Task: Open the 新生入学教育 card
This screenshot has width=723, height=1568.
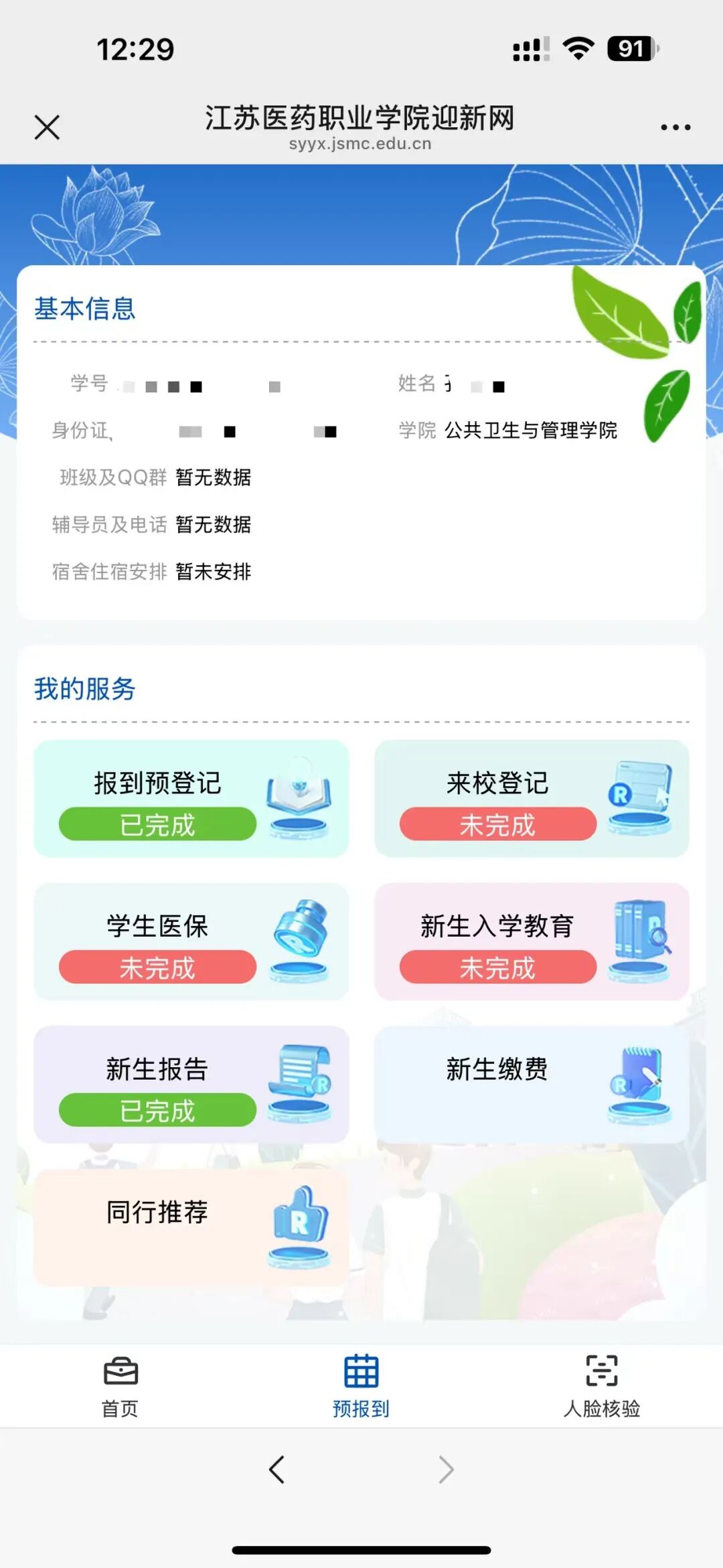Action: click(532, 941)
